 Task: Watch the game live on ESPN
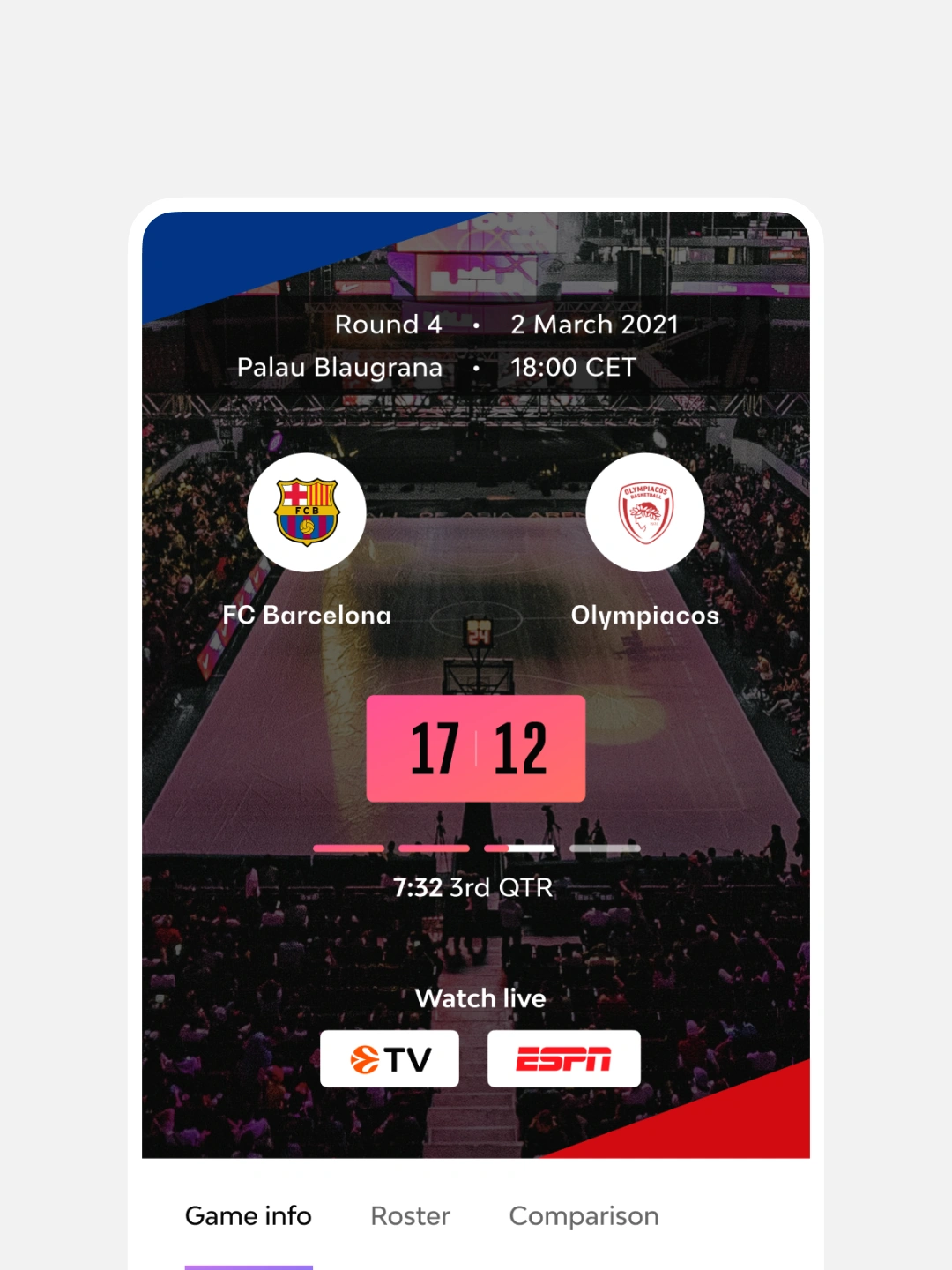(x=563, y=1058)
